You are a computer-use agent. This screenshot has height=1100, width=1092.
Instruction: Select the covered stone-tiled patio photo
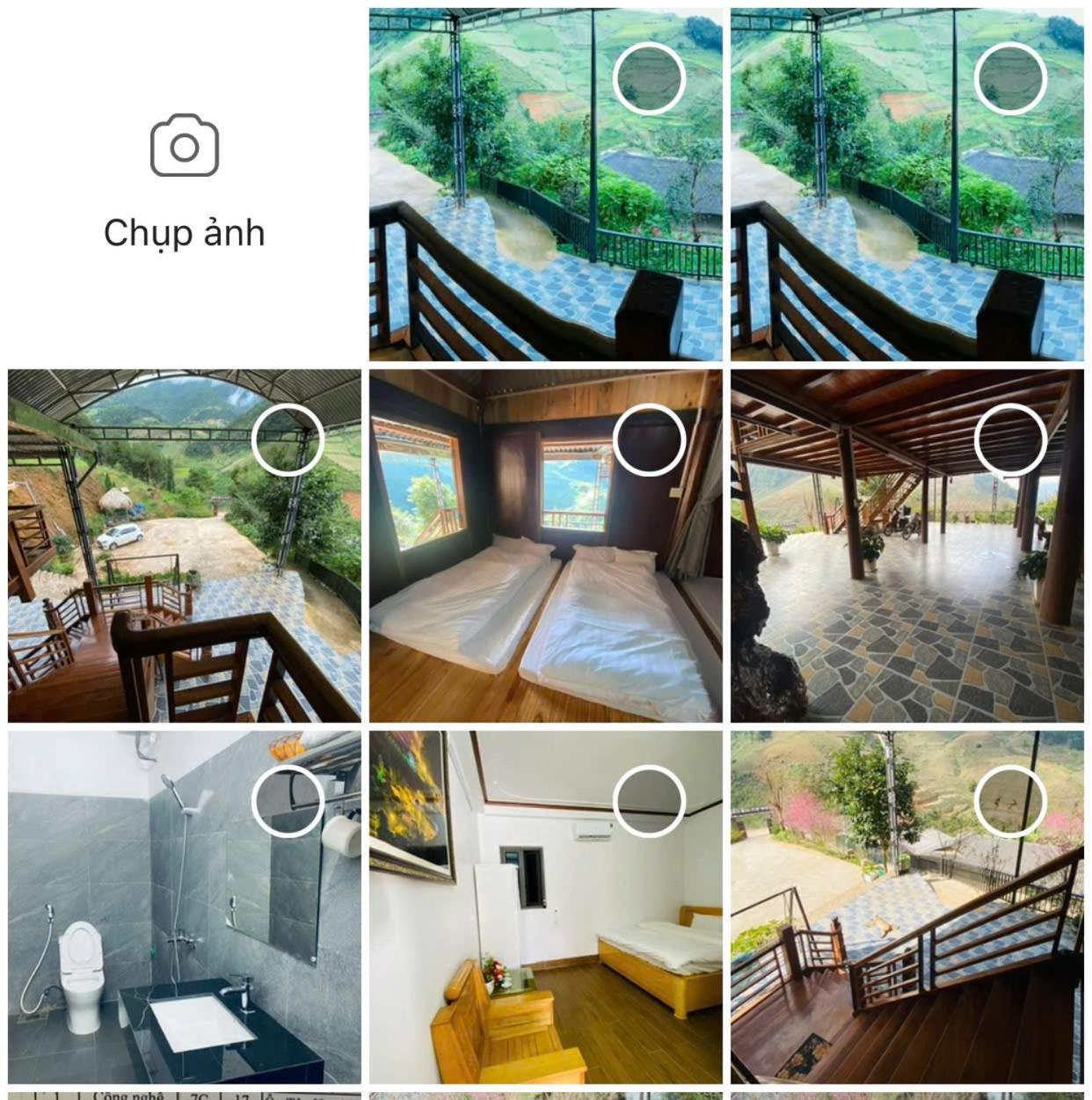point(1010,439)
